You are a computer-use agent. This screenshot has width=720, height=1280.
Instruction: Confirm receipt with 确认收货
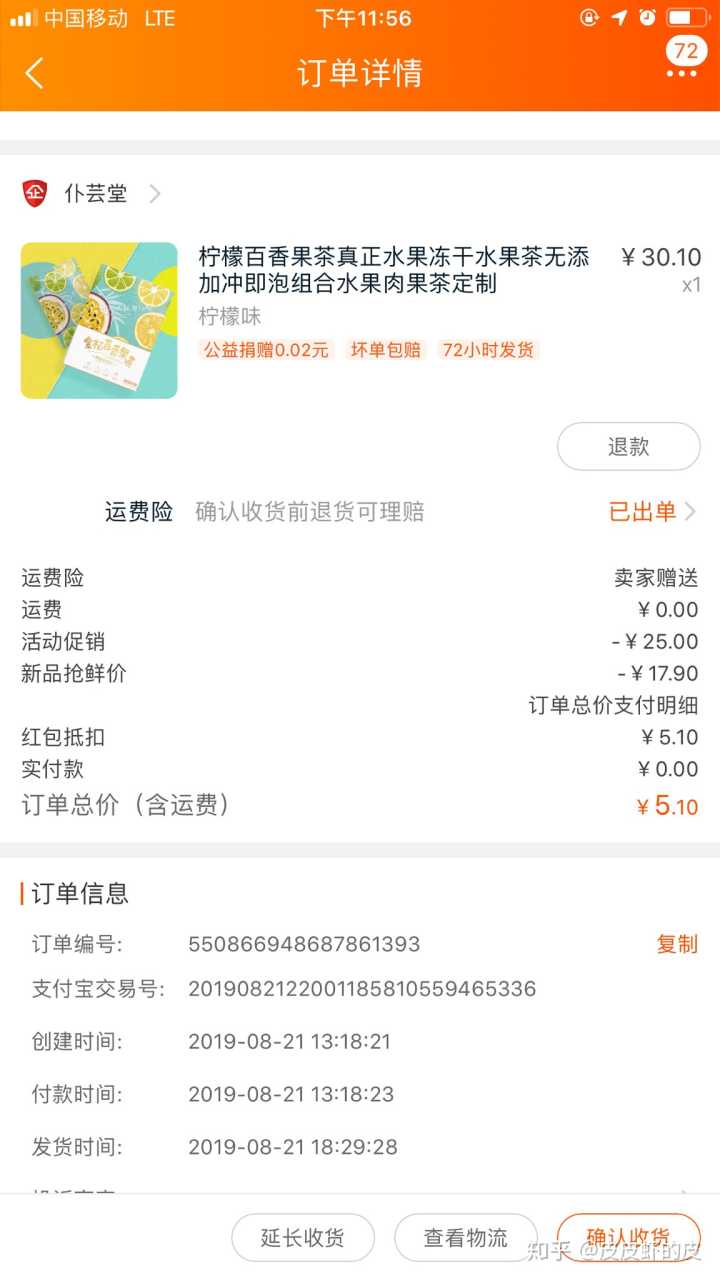pyautogui.click(x=628, y=1238)
